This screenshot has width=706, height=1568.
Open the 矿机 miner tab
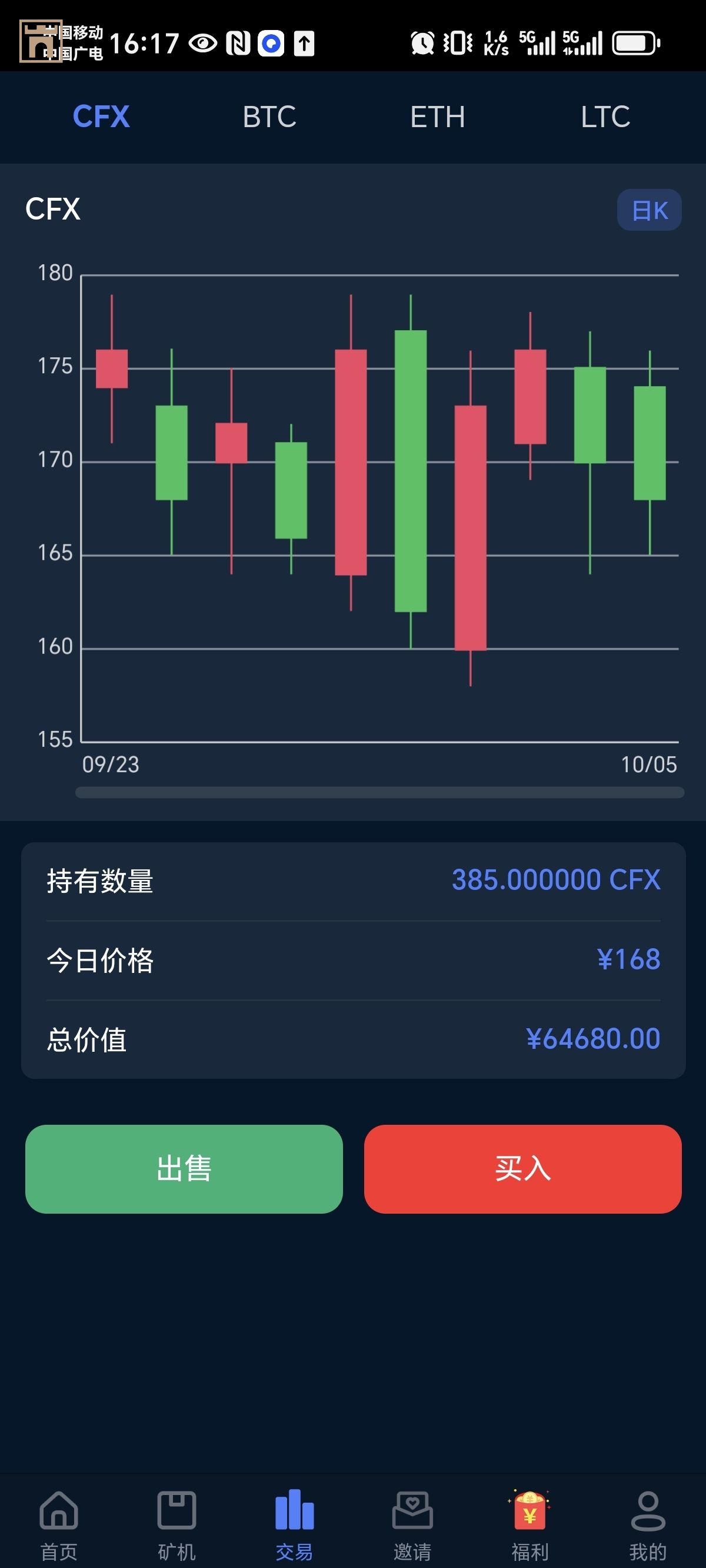[x=176, y=1525]
